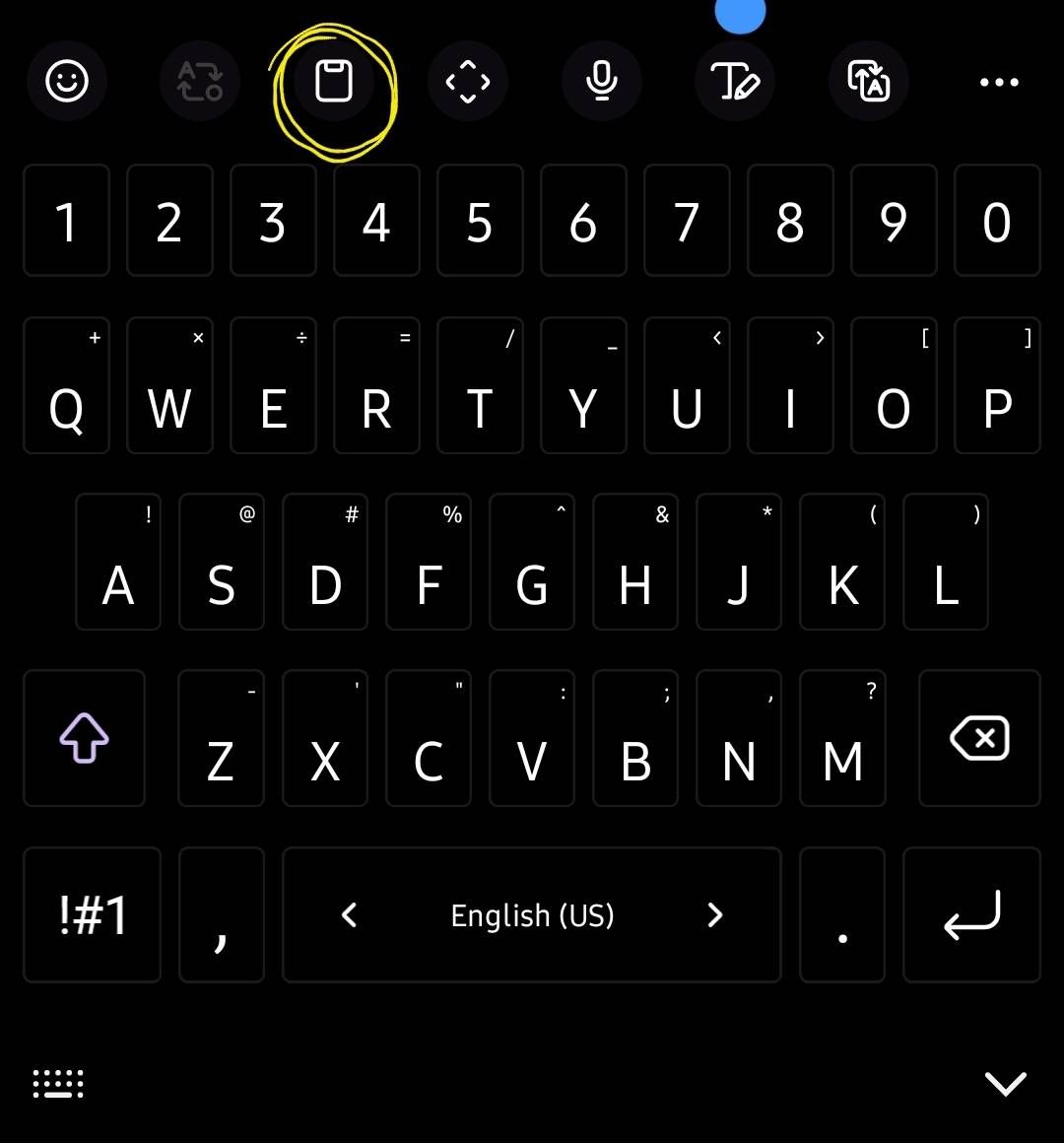1064x1143 pixels.
Task: Open the keyboard toolbar overflow menu
Action: coord(999,82)
